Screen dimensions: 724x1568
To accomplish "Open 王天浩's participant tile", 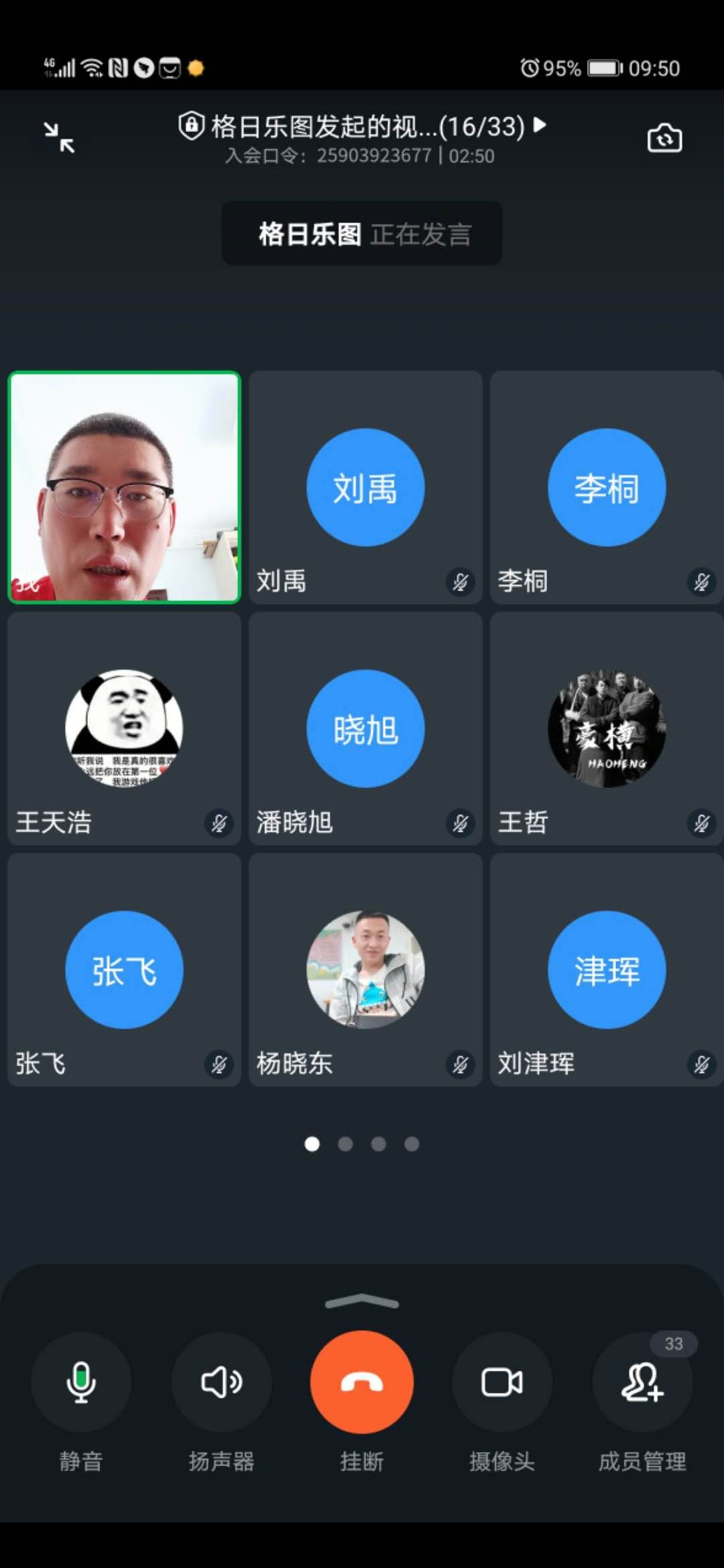I will (124, 728).
